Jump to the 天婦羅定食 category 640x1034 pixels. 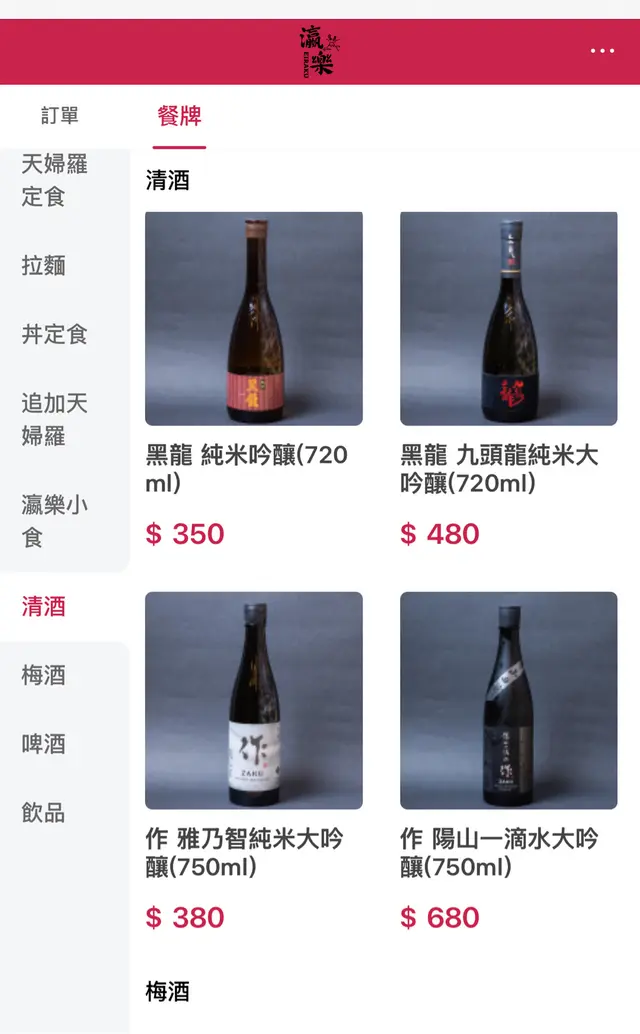click(x=55, y=180)
